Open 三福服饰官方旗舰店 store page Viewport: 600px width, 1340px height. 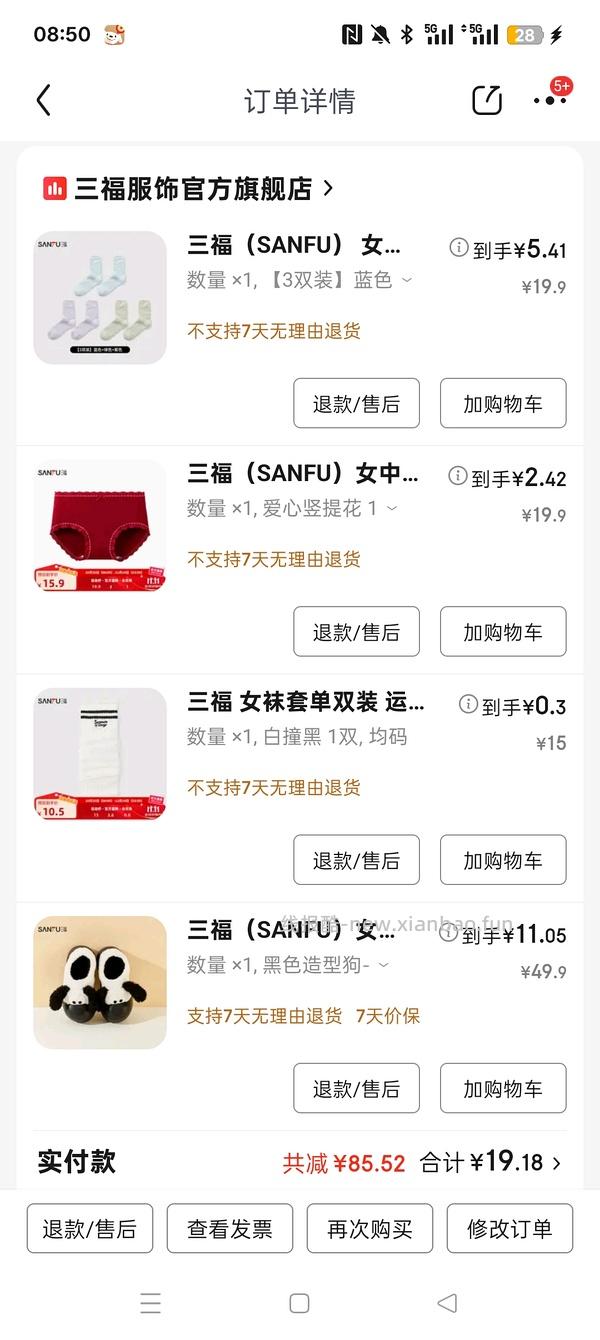(189, 188)
